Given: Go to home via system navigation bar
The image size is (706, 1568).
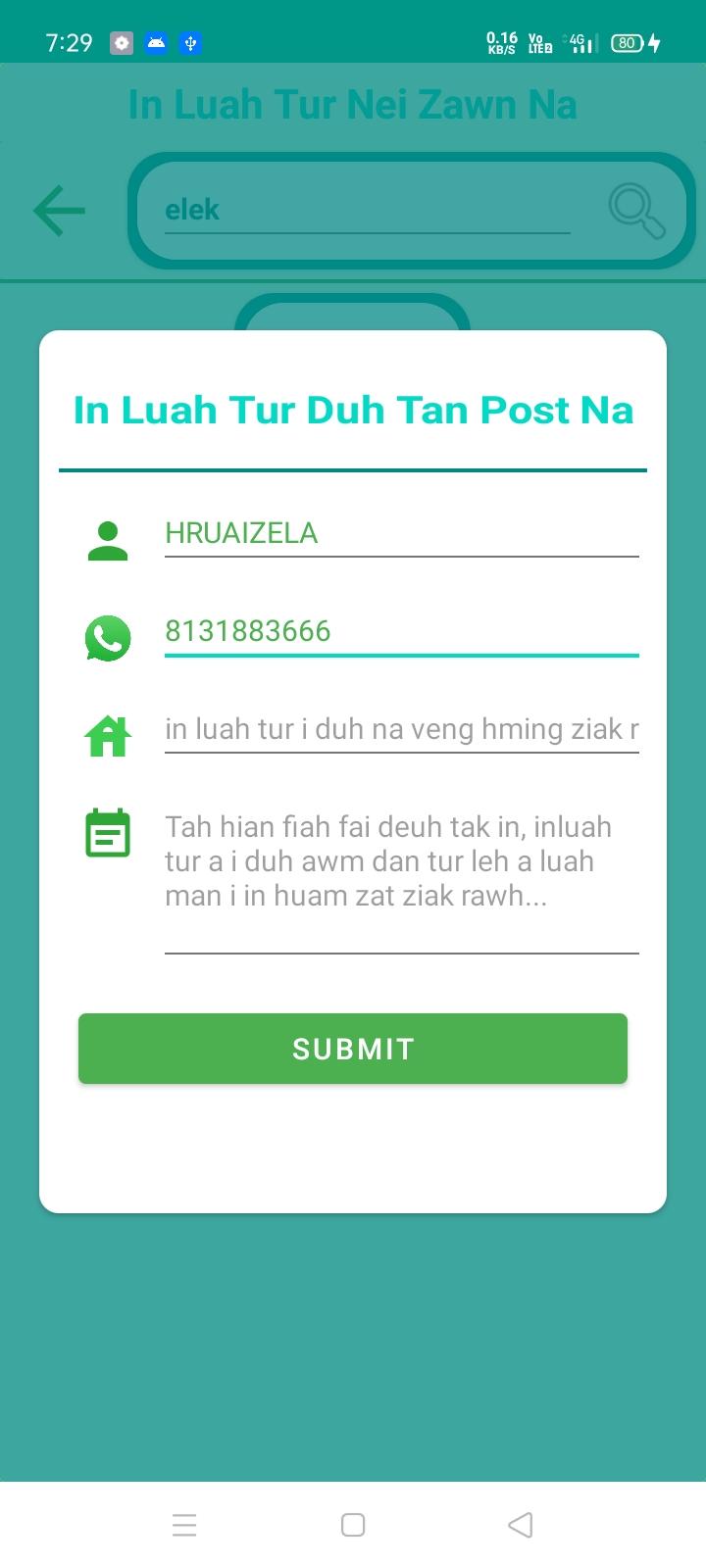Looking at the screenshot, I should 353,1525.
